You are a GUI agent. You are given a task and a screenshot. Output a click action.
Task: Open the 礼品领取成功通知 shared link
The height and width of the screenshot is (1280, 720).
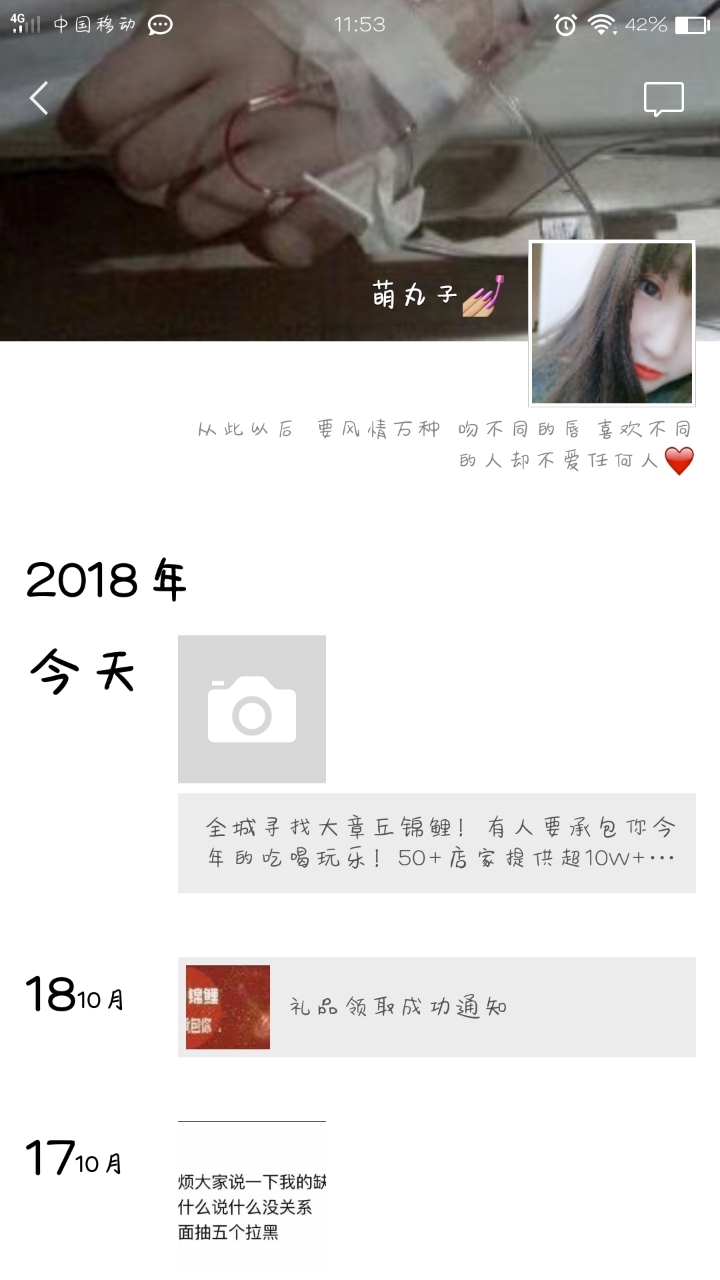click(x=437, y=1007)
